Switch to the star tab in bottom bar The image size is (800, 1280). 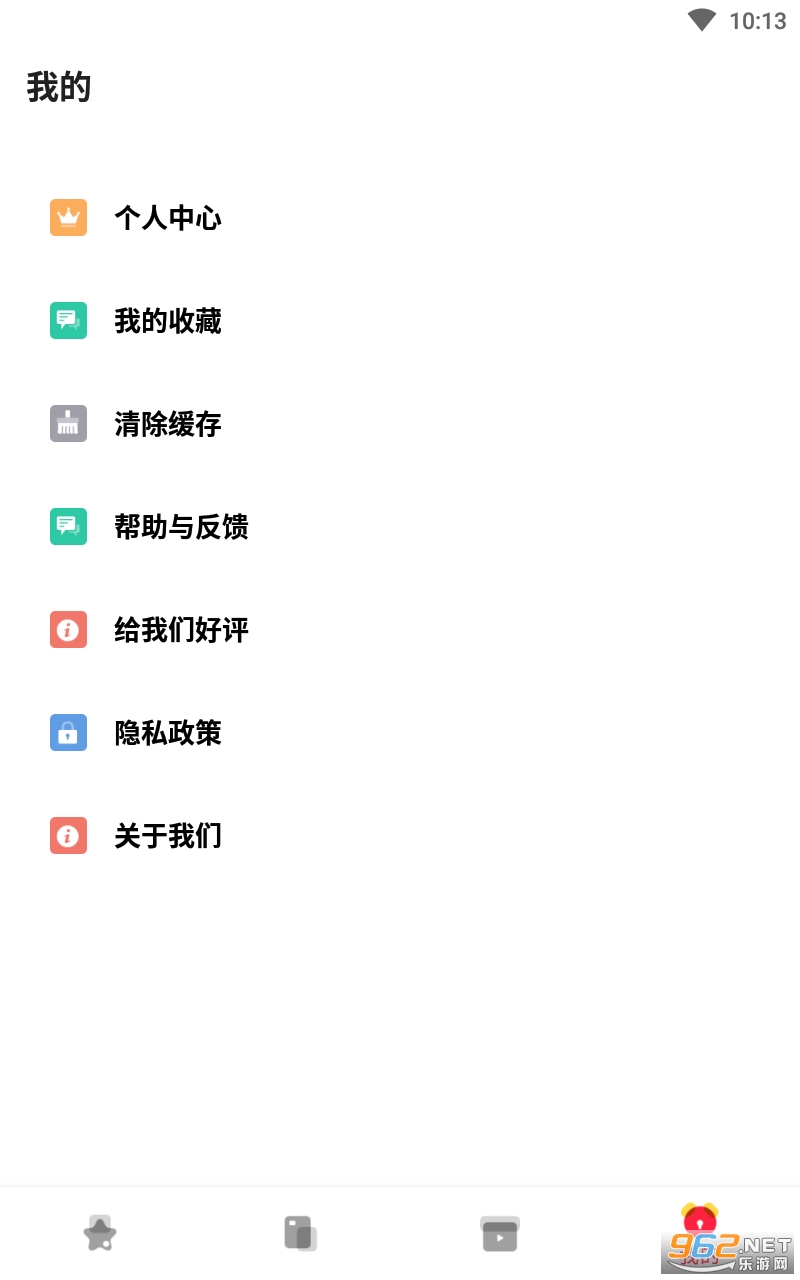100,1233
